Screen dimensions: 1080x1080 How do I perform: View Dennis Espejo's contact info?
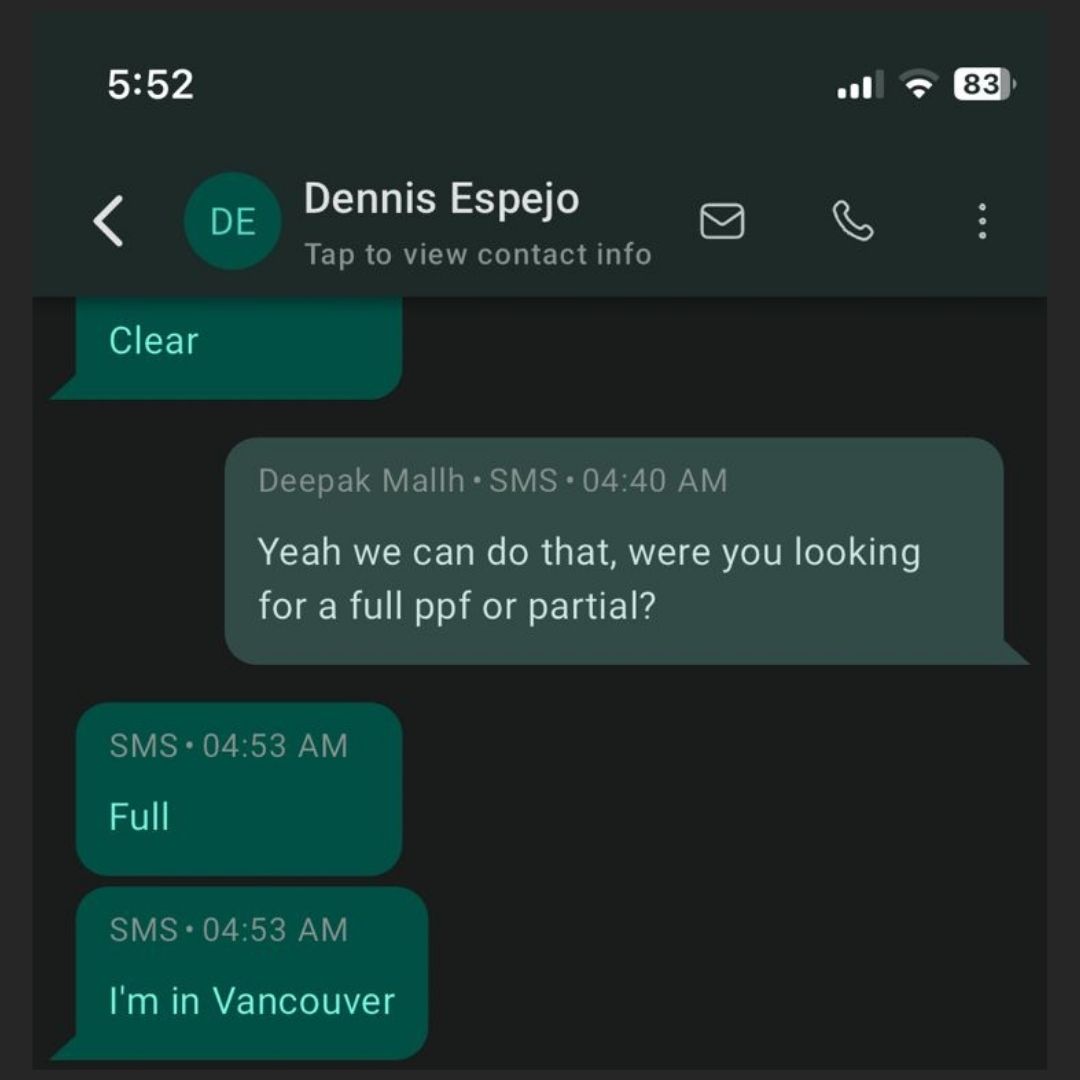click(478, 254)
